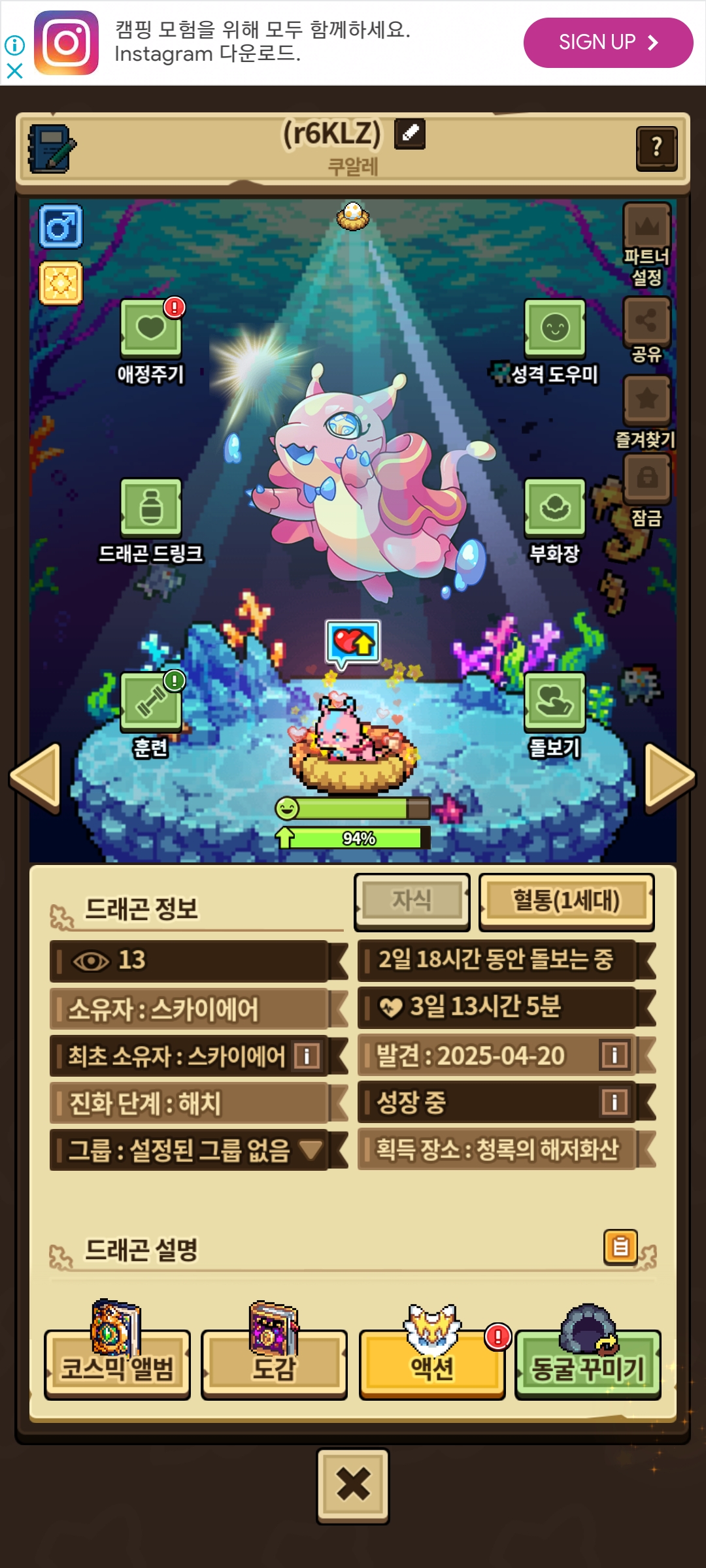Open the help question mark button
The width and height of the screenshot is (706, 1568).
pyautogui.click(x=656, y=148)
